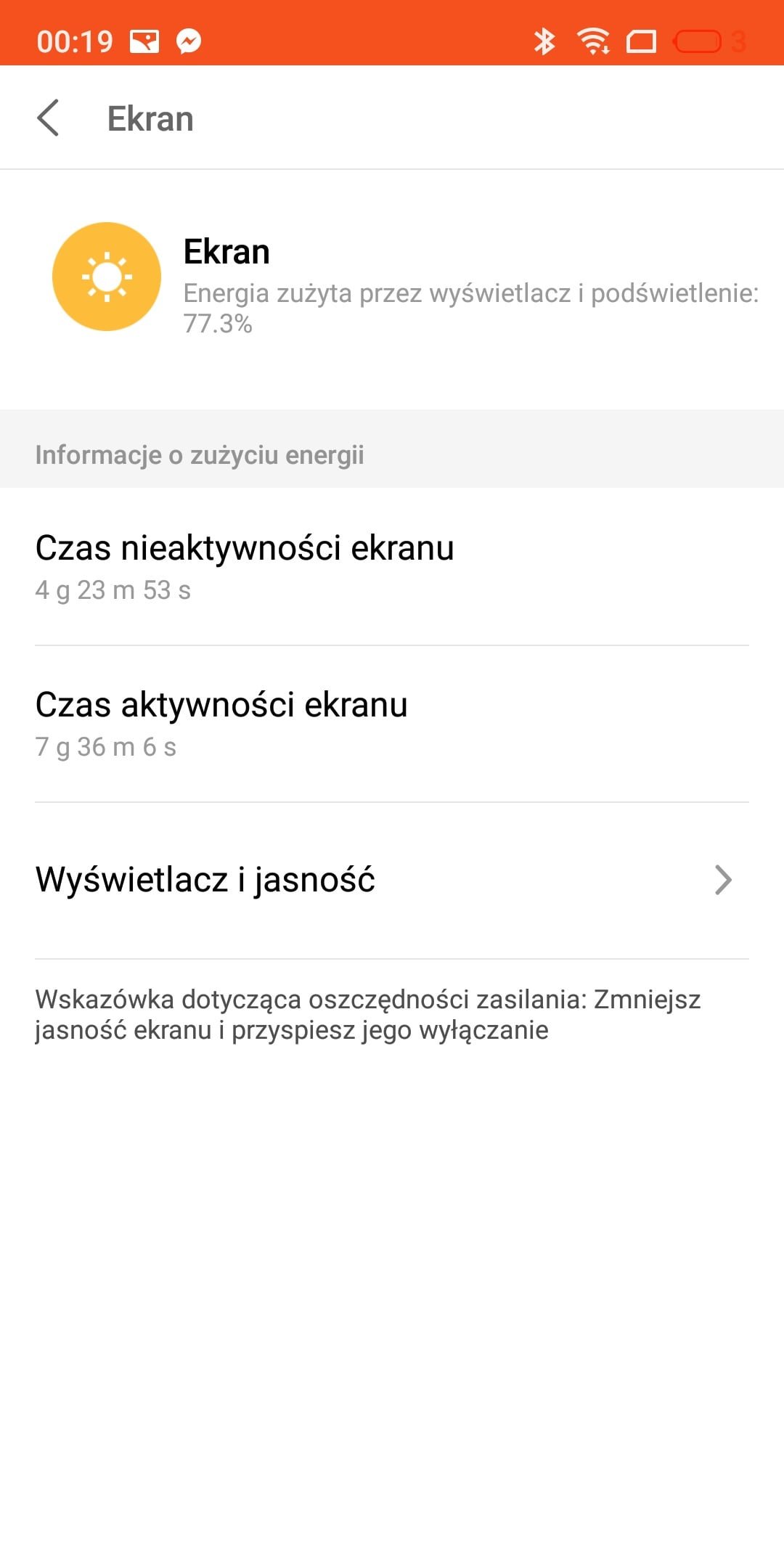Go back from the Ekran screen
Image resolution: width=784 pixels, height=1568 pixels.
[48, 118]
